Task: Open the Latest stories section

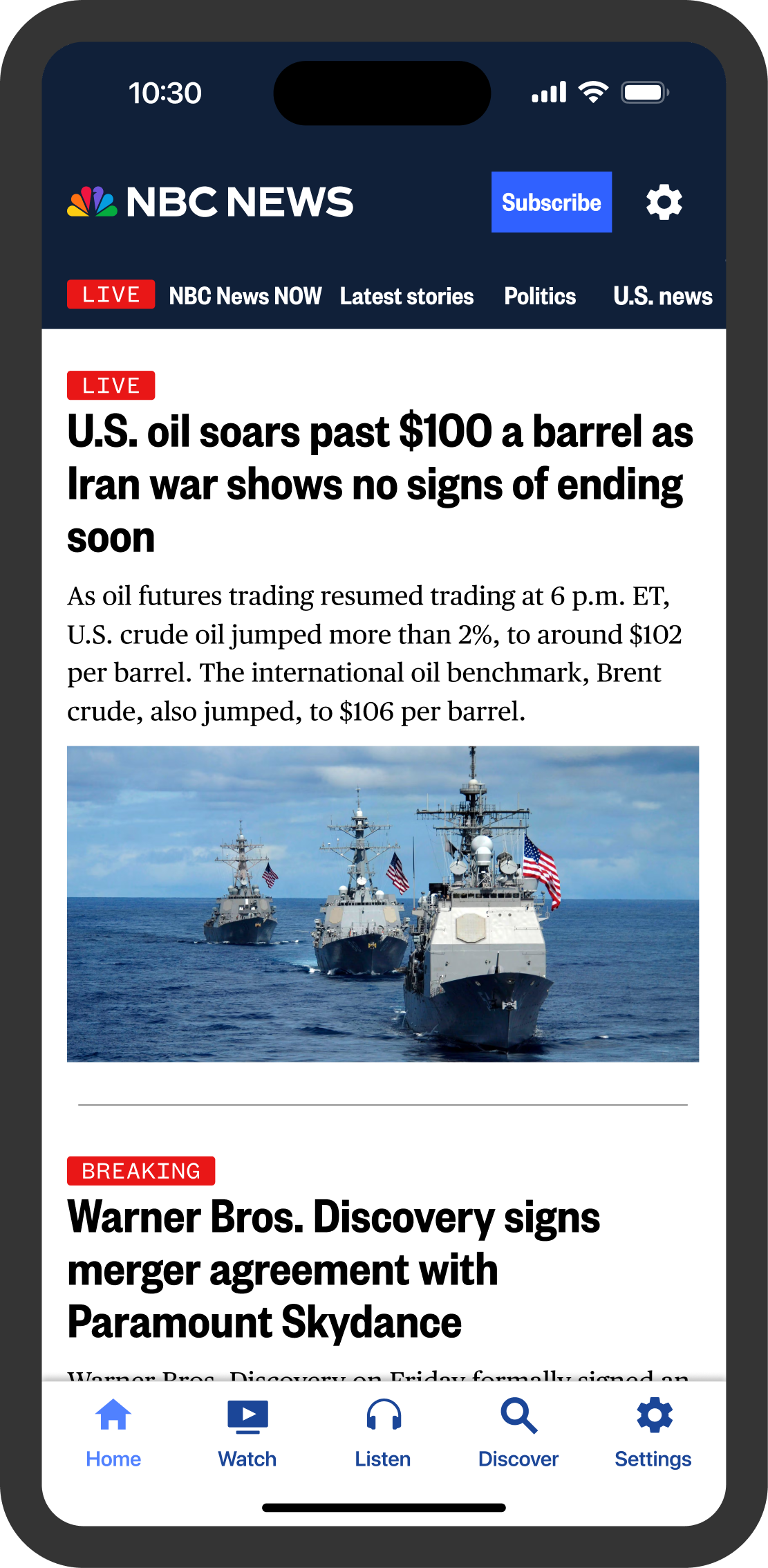Action: [406, 296]
